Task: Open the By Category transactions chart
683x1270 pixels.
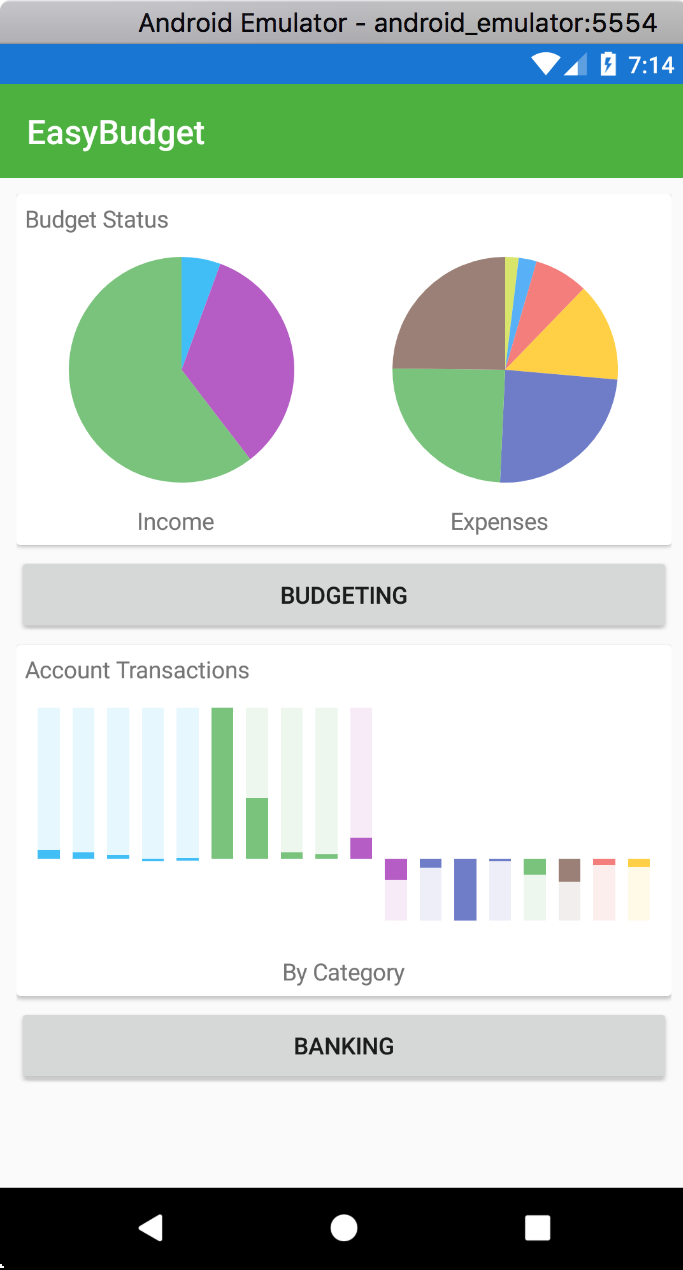Action: click(x=343, y=814)
